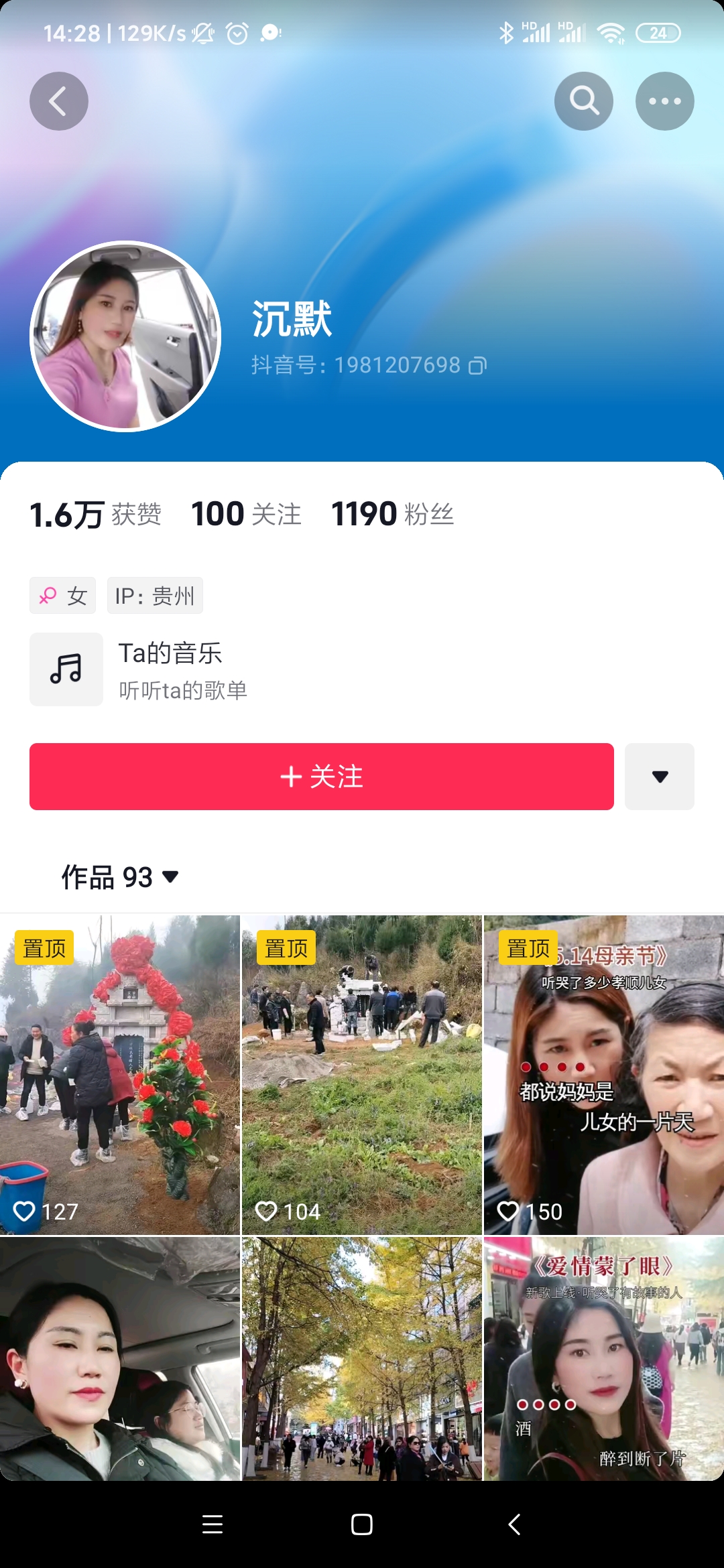Follow this user with 关注 button

point(322,777)
